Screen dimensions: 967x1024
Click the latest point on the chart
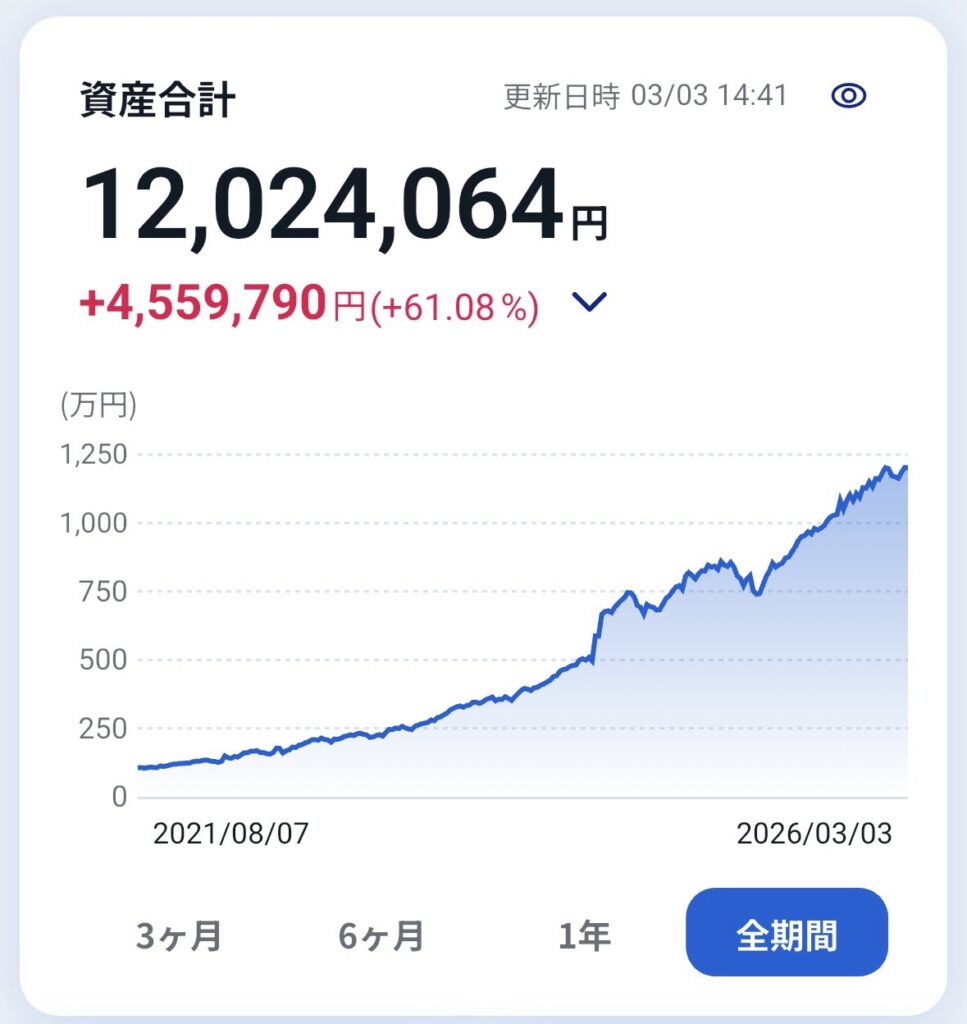pos(905,466)
